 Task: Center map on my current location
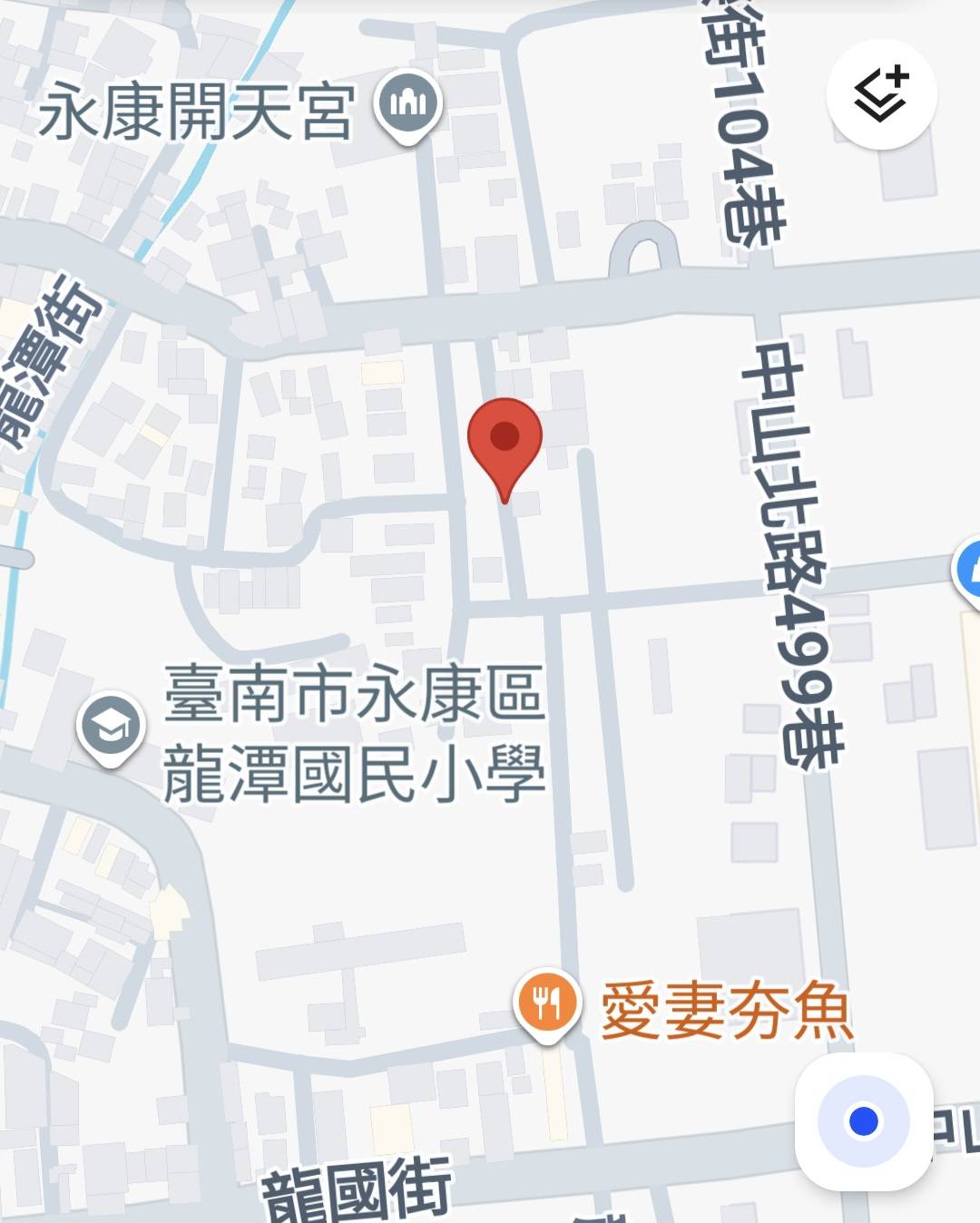coord(863,1121)
